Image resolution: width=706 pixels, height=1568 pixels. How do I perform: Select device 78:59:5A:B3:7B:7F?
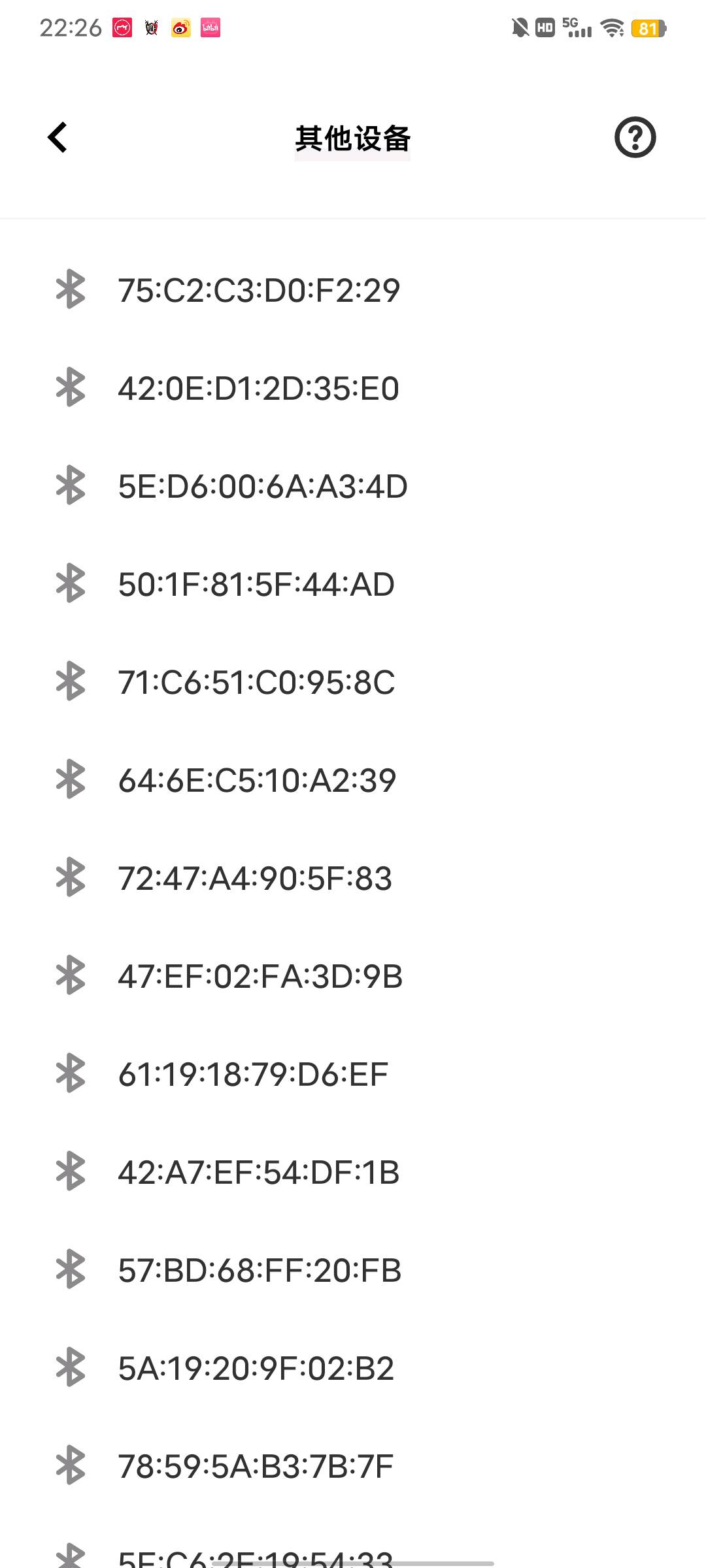pyautogui.click(x=353, y=1465)
